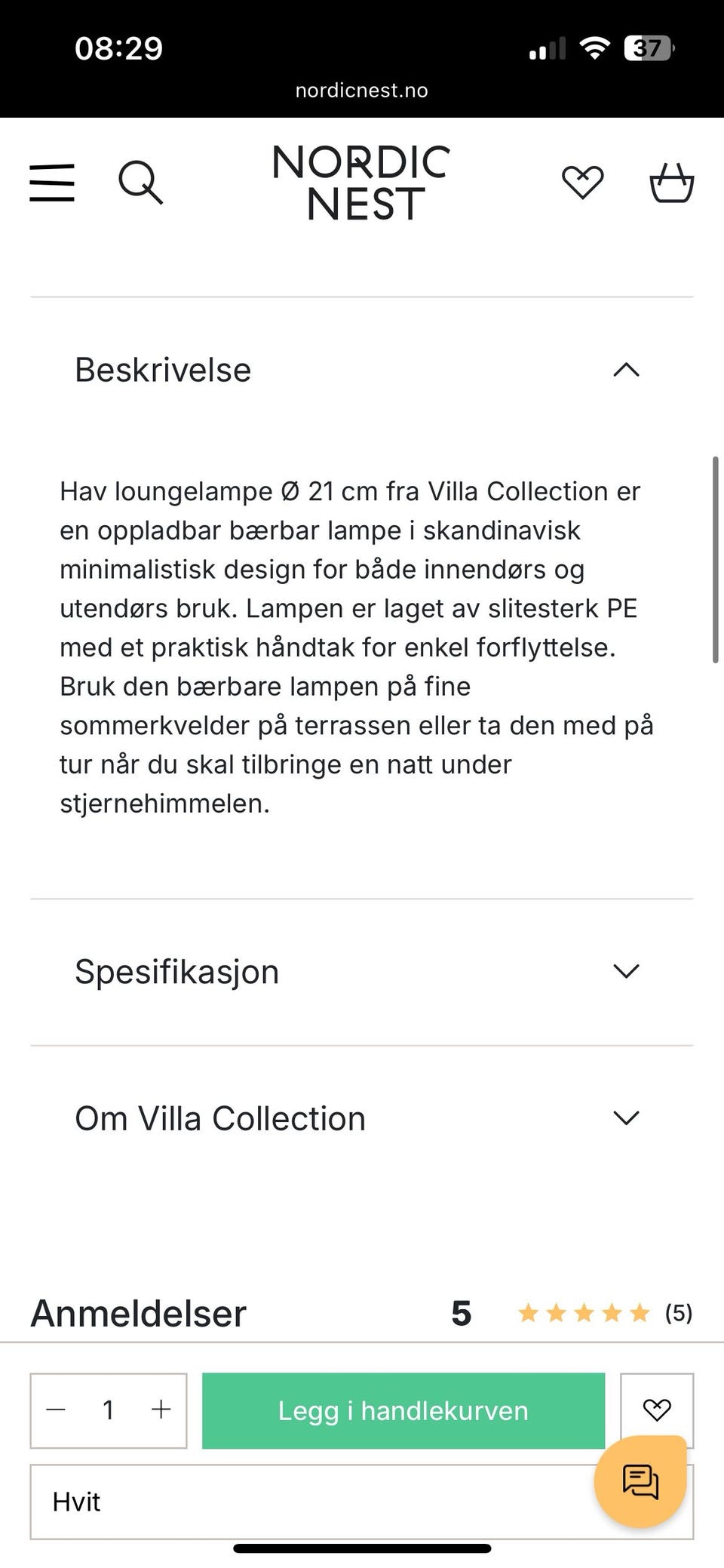Add the lamp to favorites via heart button

click(x=657, y=1410)
